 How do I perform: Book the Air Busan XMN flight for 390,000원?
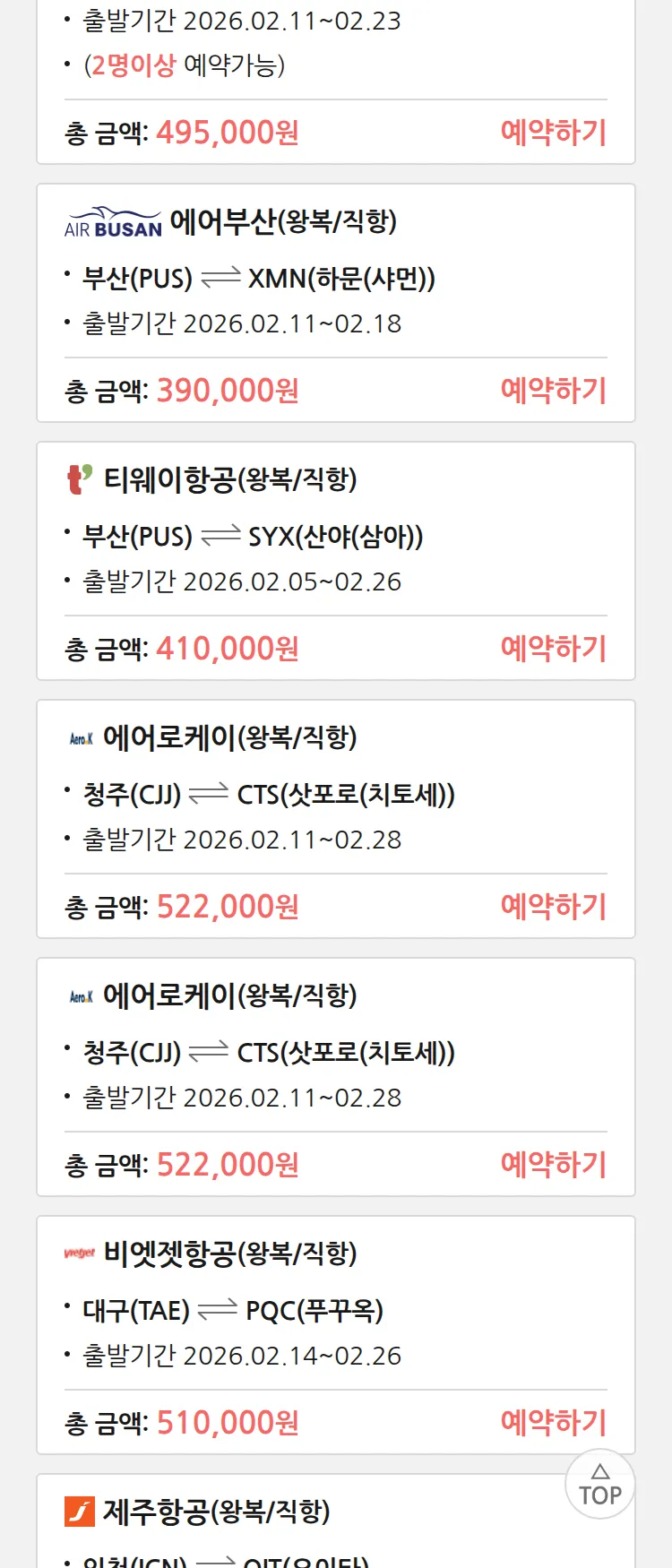coord(553,391)
